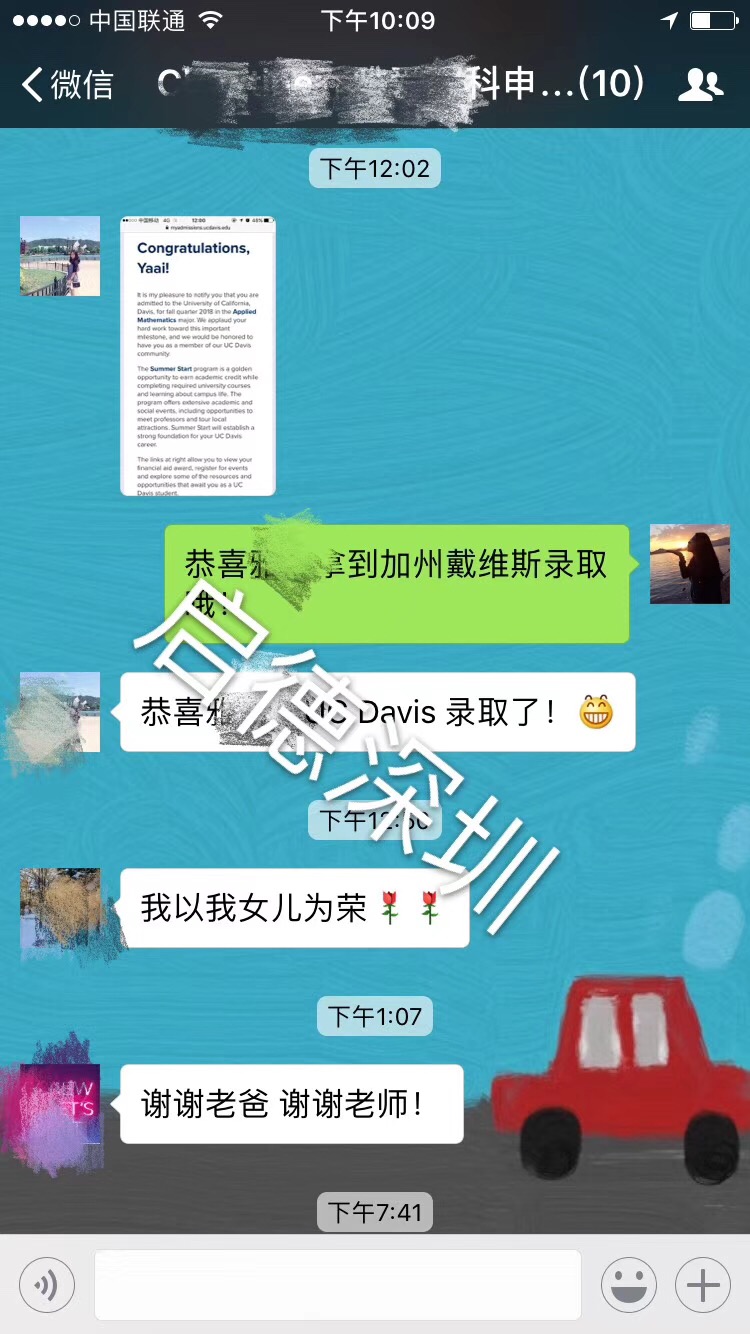Image resolution: width=750 pixels, height=1334 pixels.
Task: Switch to voice message input
Action: click(47, 1285)
